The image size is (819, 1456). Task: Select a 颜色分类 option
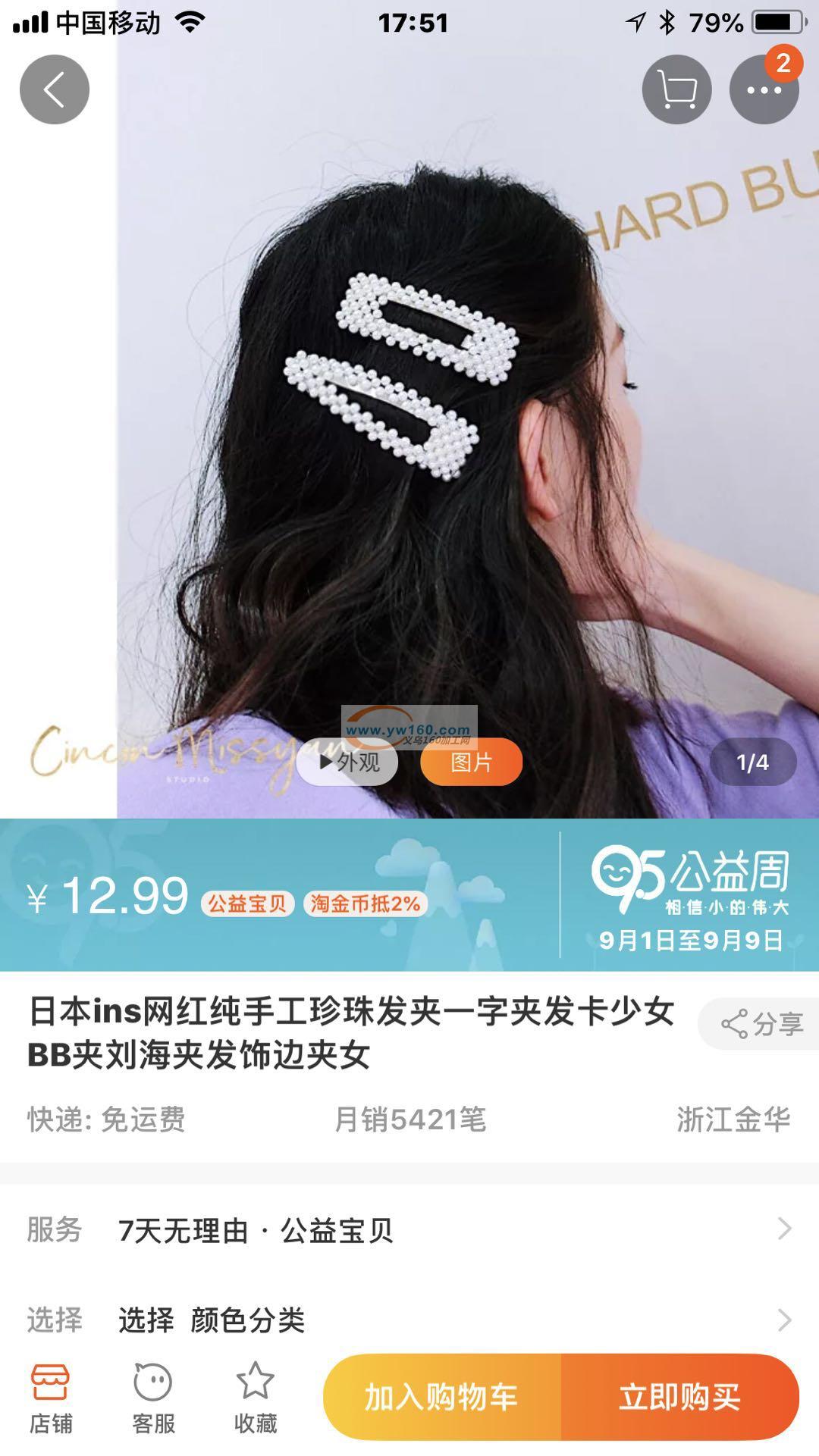409,1320
